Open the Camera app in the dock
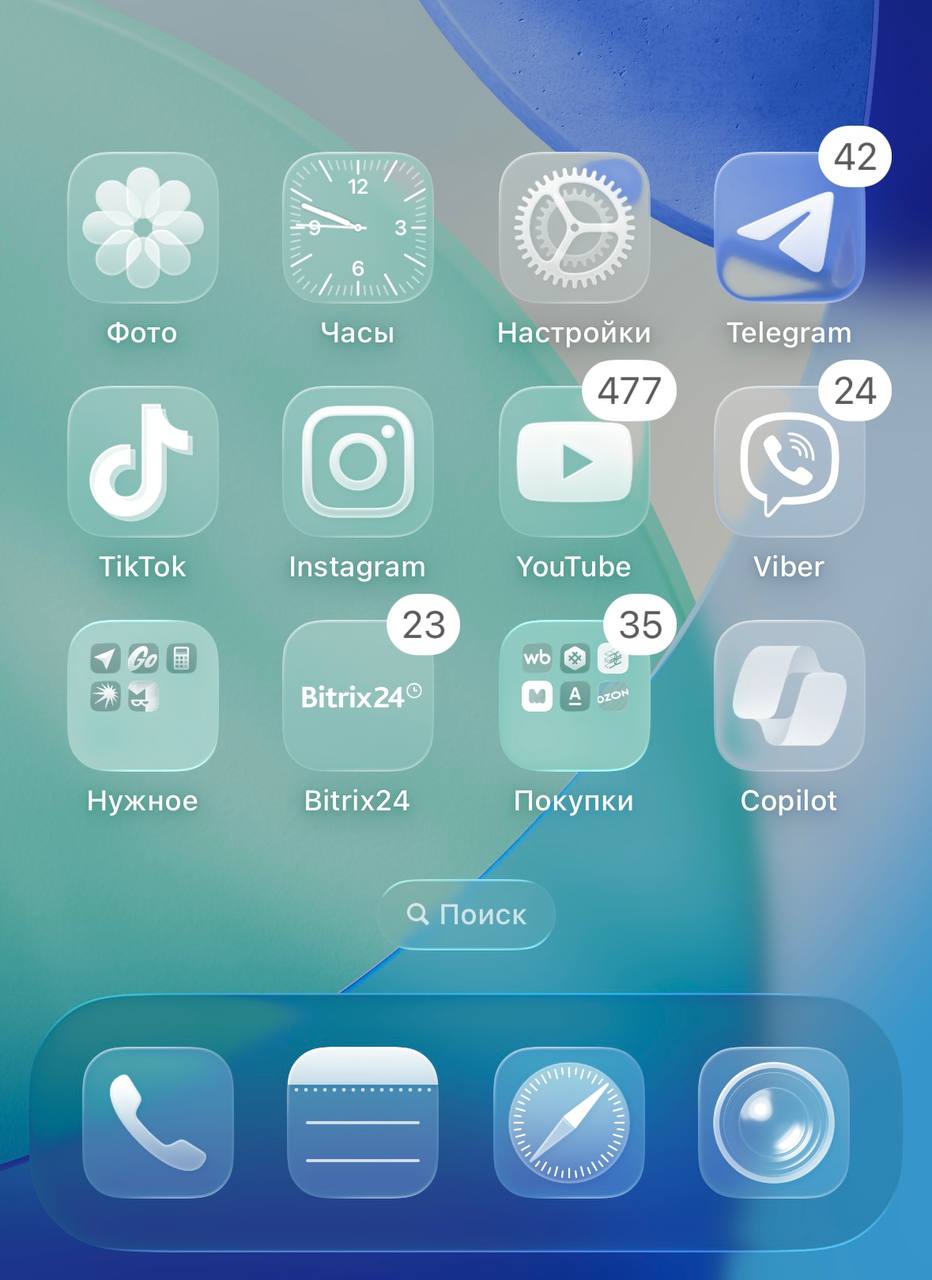Viewport: 932px width, 1280px height. pyautogui.click(x=773, y=1122)
